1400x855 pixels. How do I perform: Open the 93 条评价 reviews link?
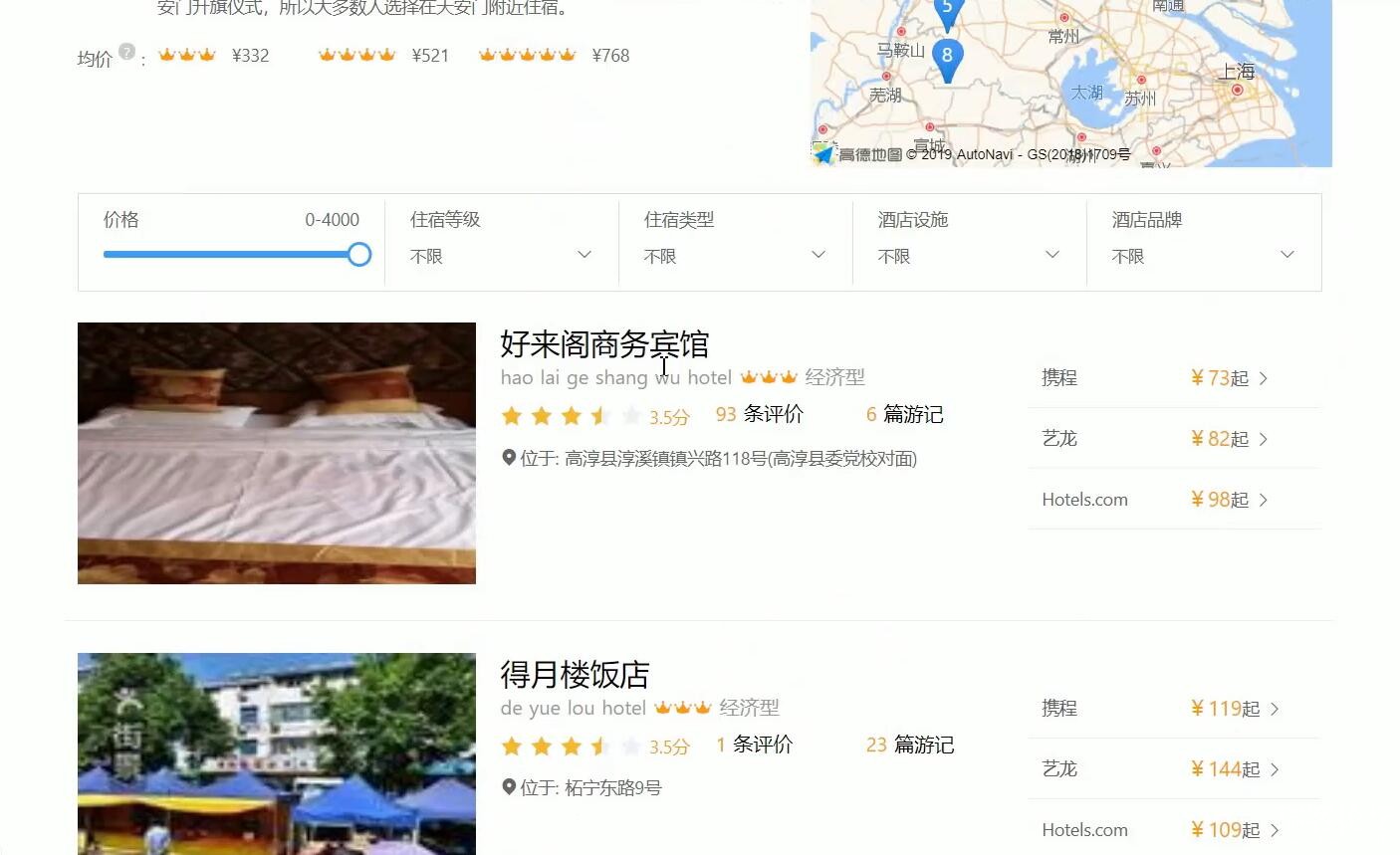coord(759,414)
